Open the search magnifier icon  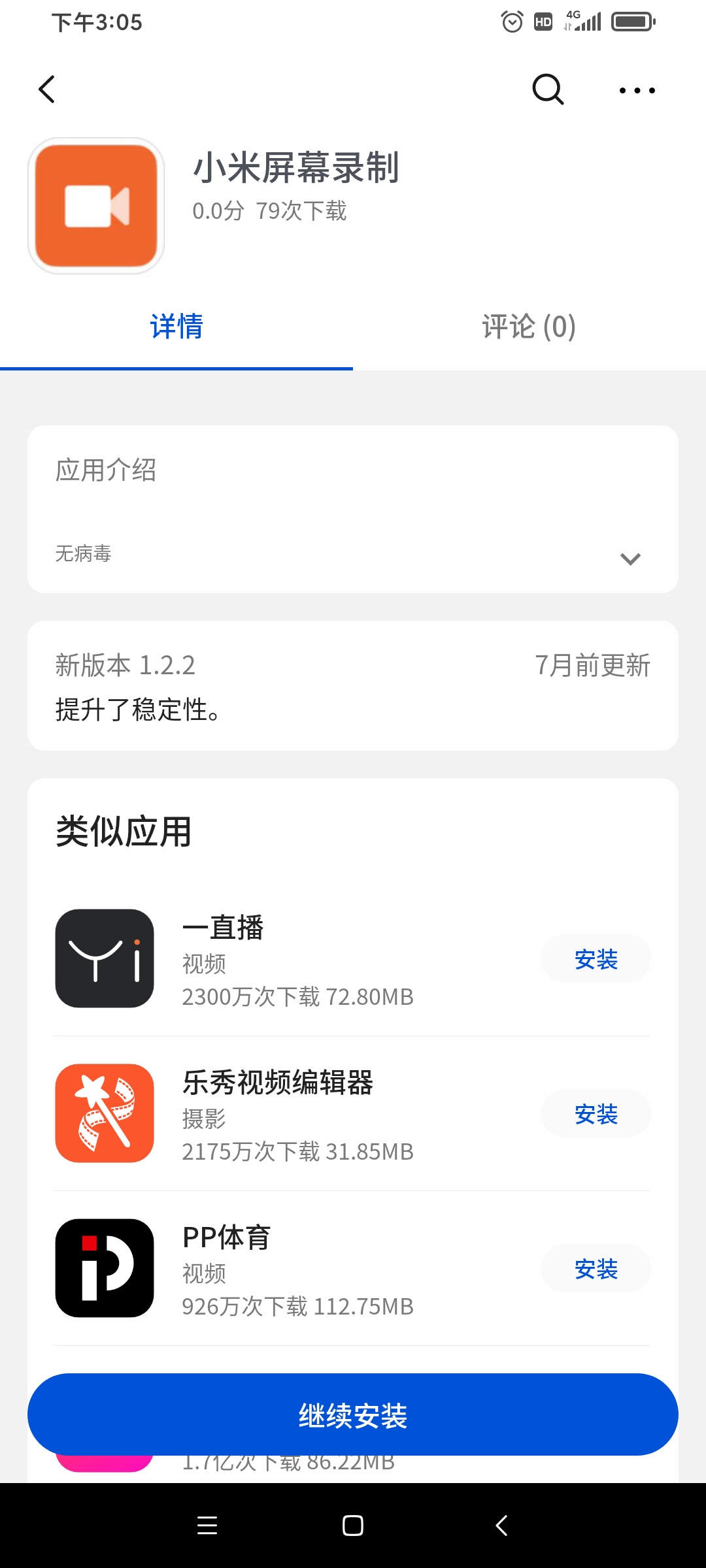548,90
